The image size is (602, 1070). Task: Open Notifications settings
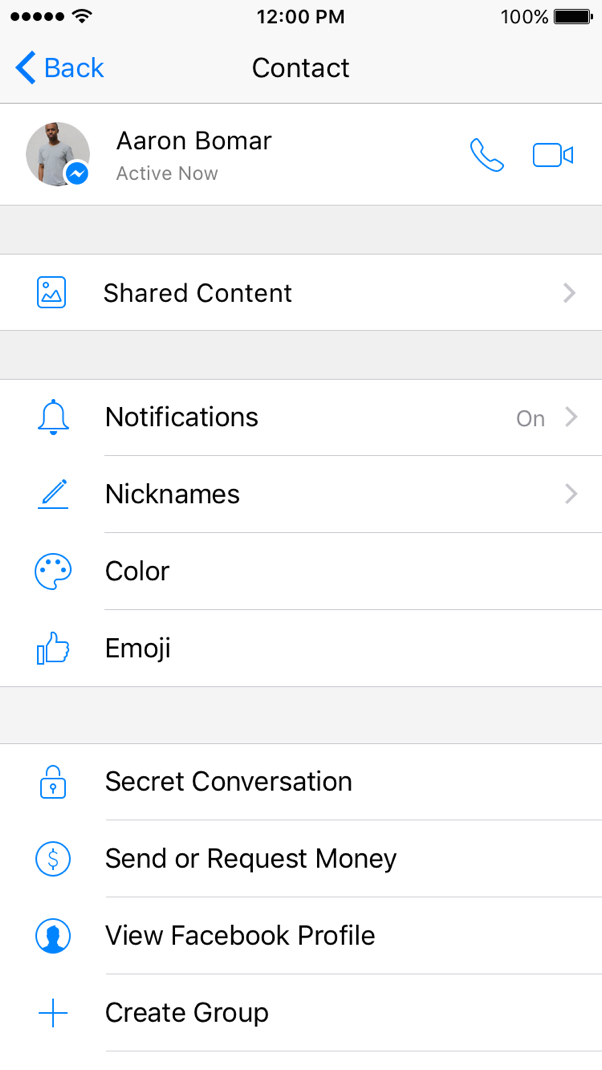point(300,417)
